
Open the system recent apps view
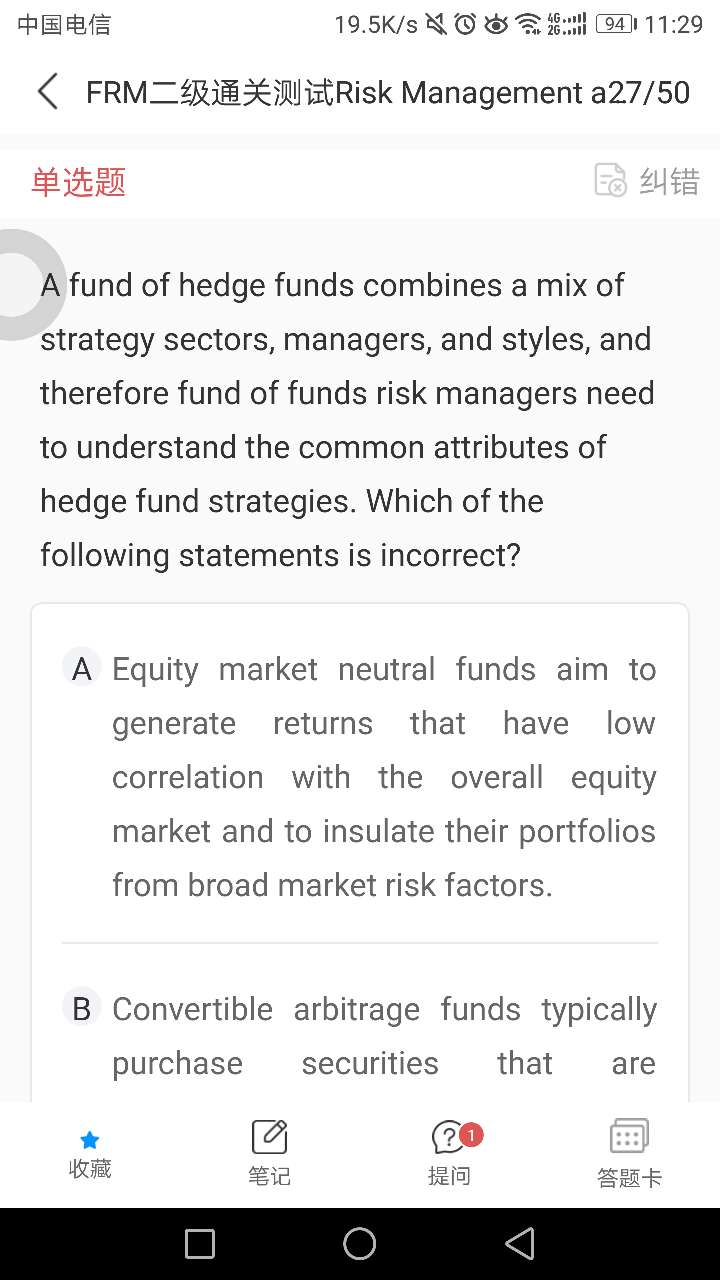click(x=200, y=1244)
